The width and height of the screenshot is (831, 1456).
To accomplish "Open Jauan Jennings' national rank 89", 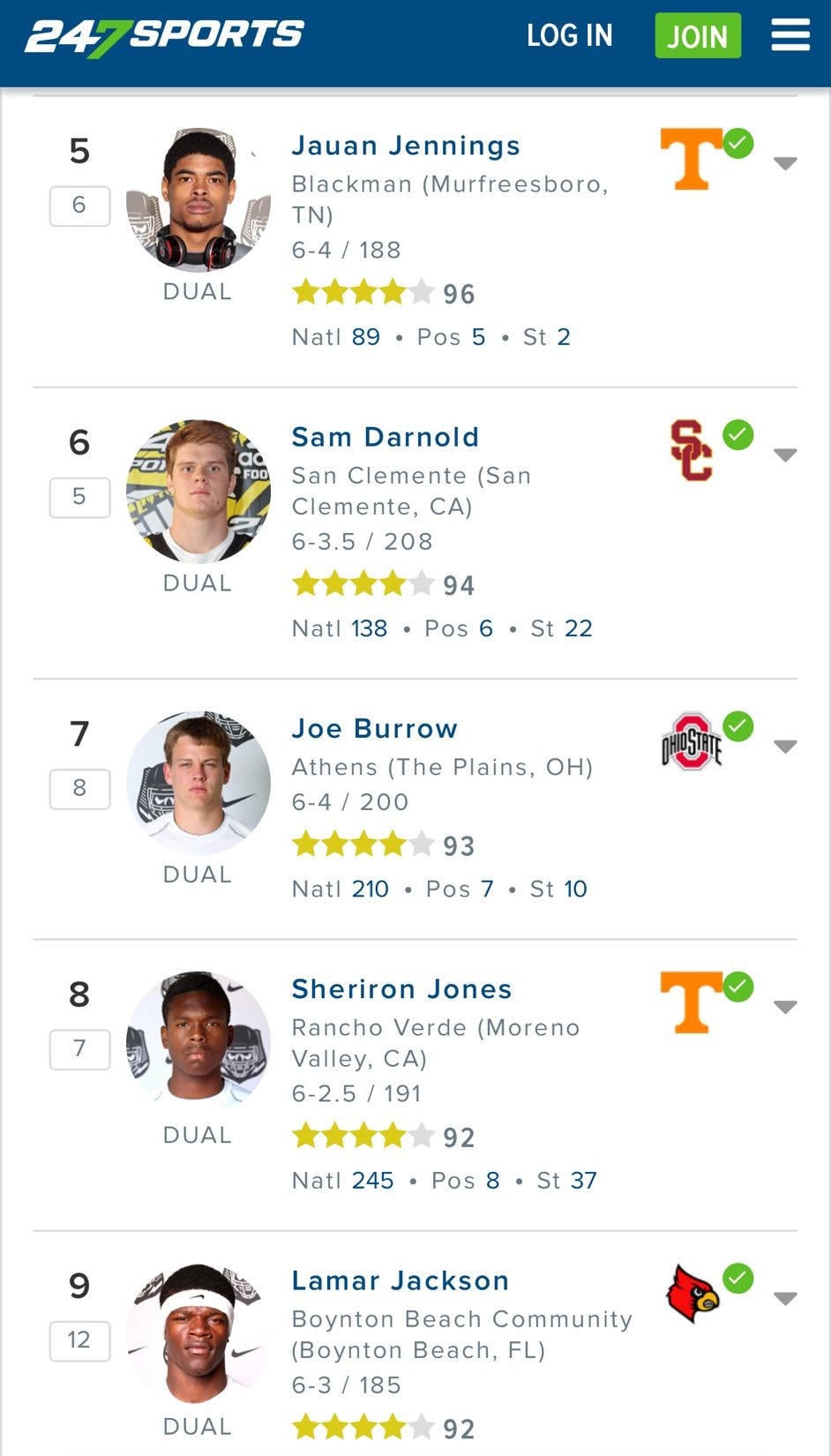I will [365, 337].
